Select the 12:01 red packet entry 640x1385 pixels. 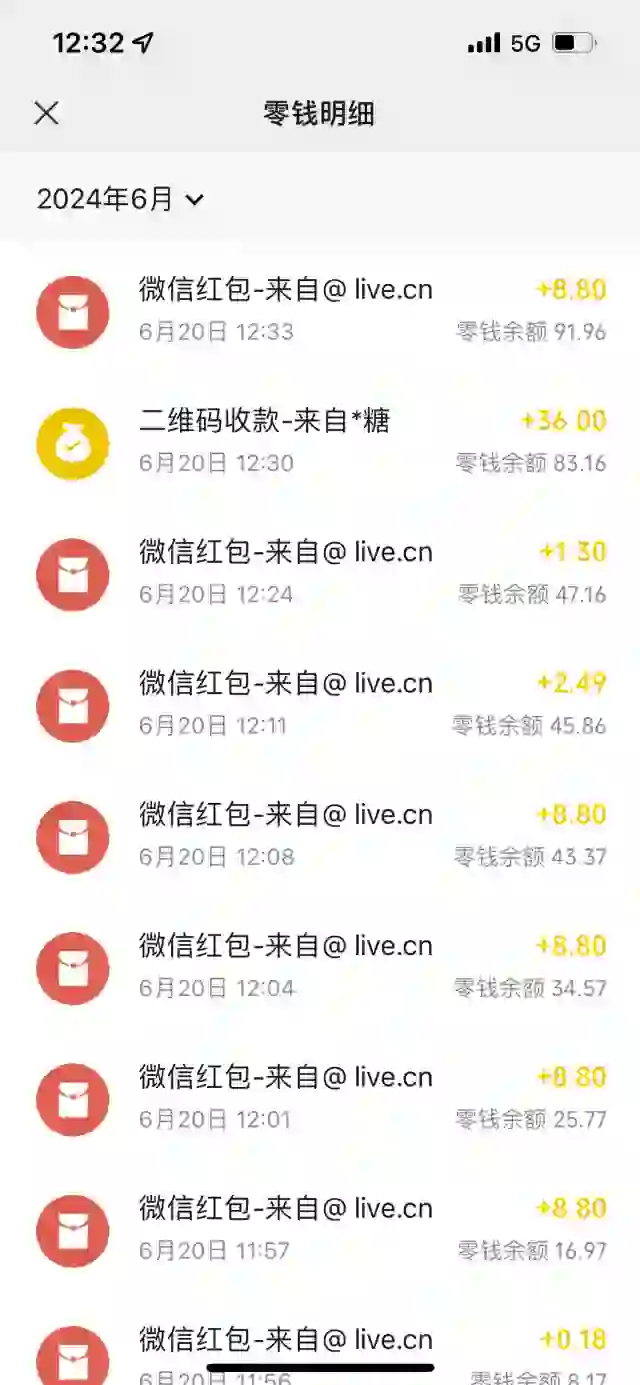[x=320, y=1098]
